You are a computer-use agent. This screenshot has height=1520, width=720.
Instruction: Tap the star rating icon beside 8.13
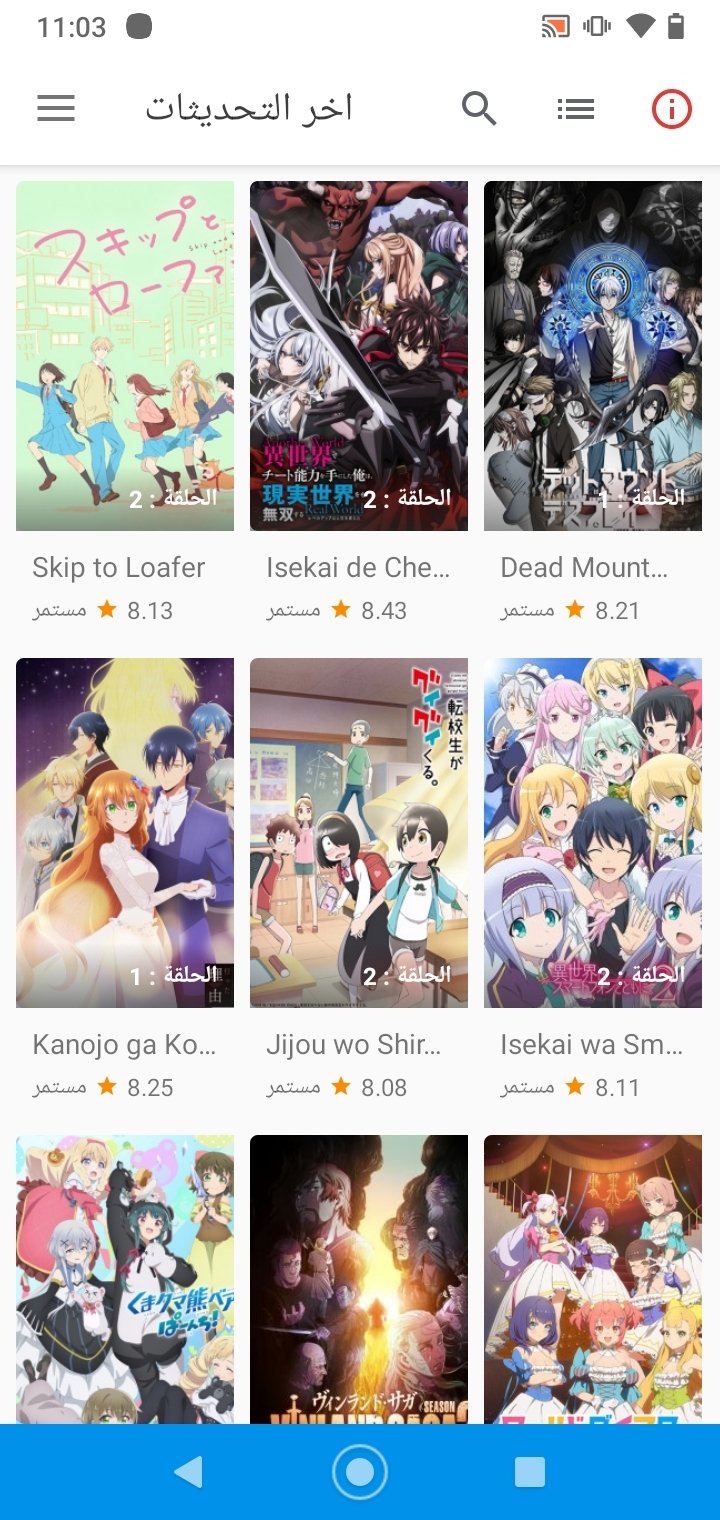pos(103,608)
